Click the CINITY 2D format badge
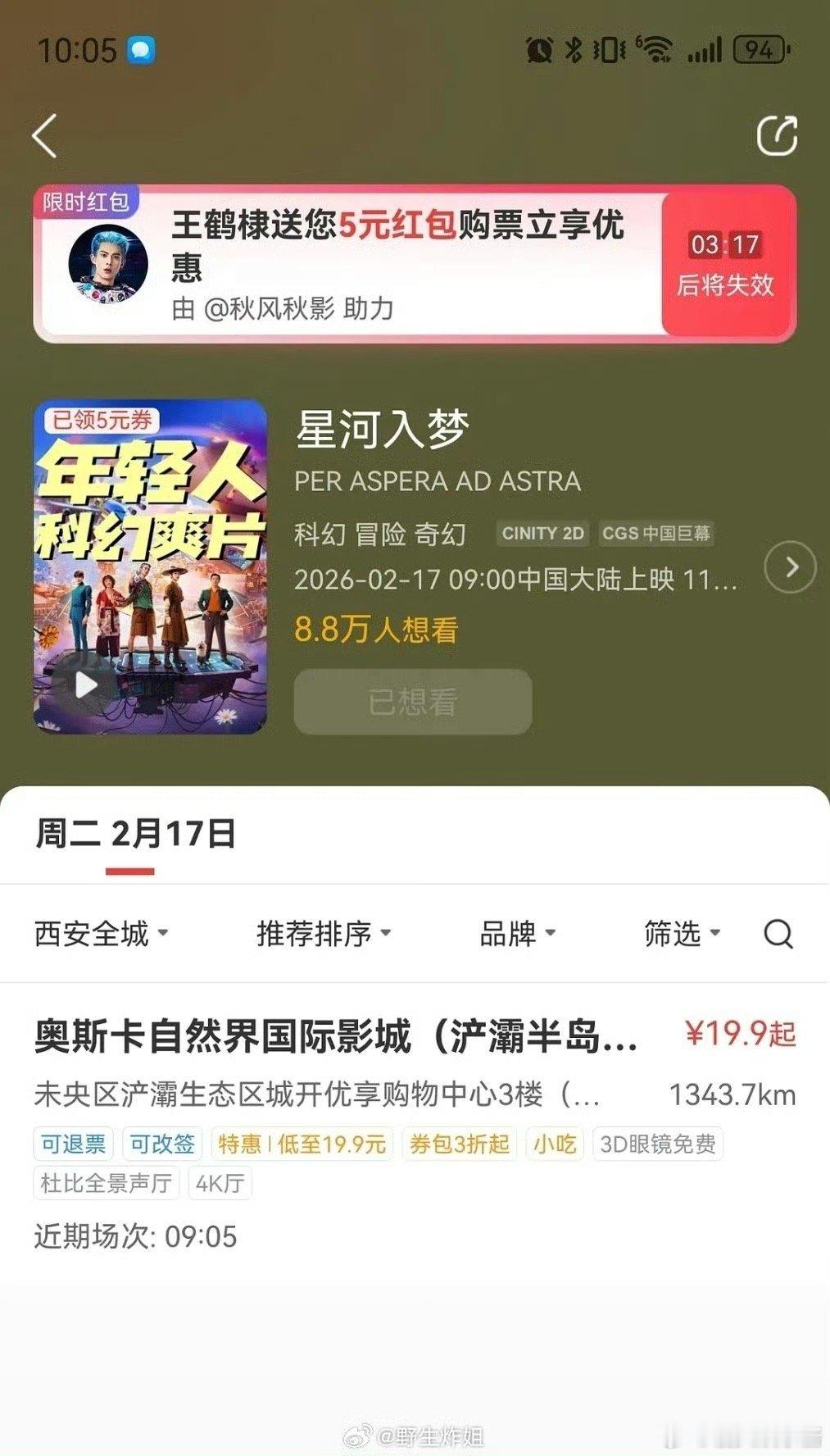 click(x=542, y=534)
